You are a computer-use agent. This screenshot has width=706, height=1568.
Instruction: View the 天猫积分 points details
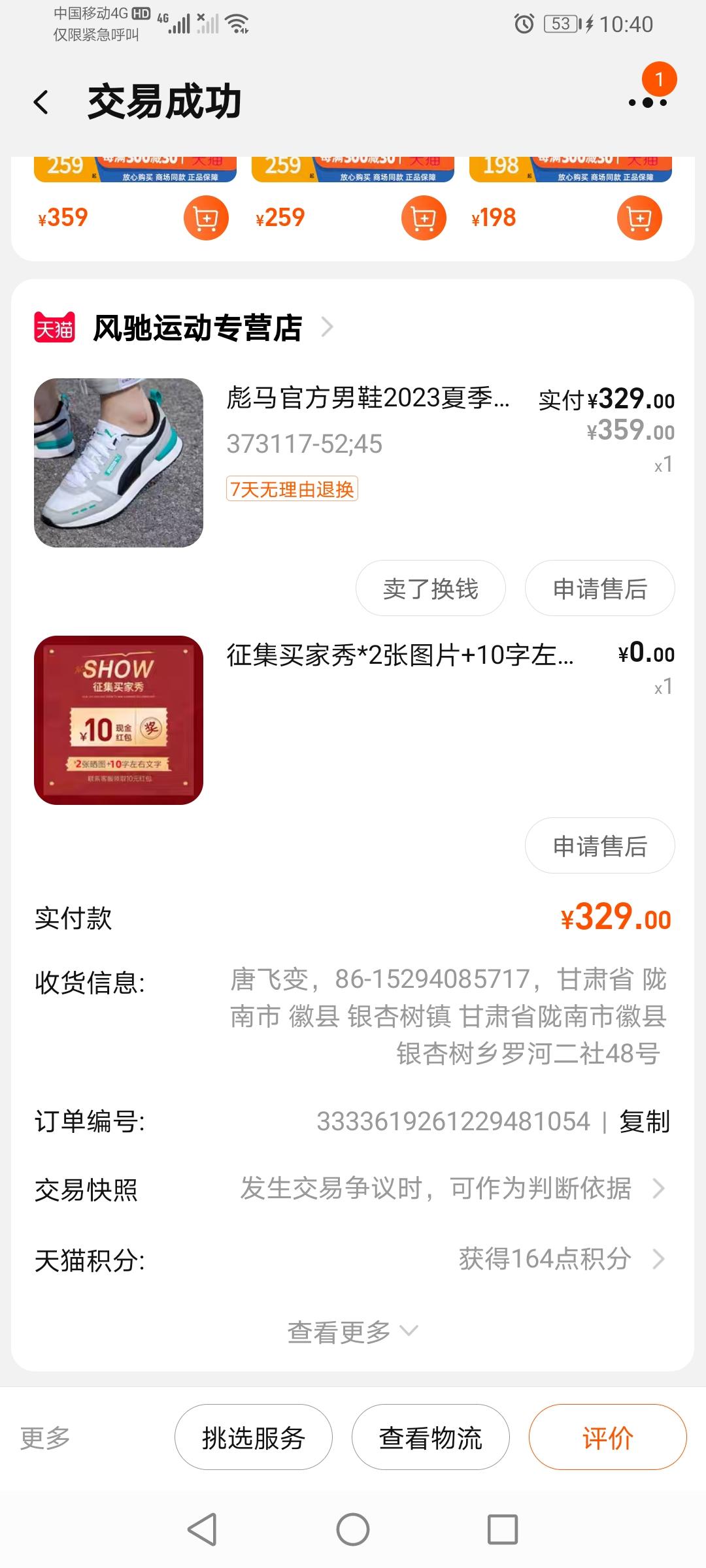click(x=561, y=1259)
